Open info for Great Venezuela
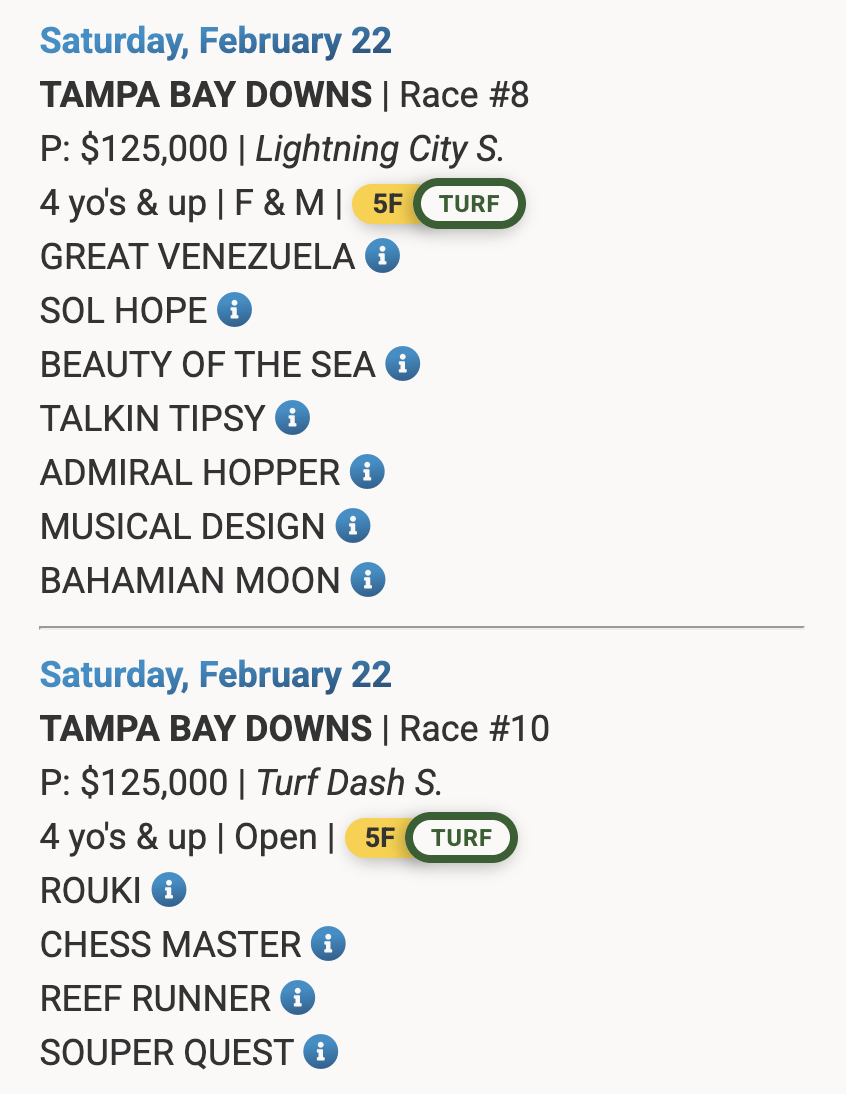Image resolution: width=846 pixels, height=1094 pixels. tap(382, 257)
